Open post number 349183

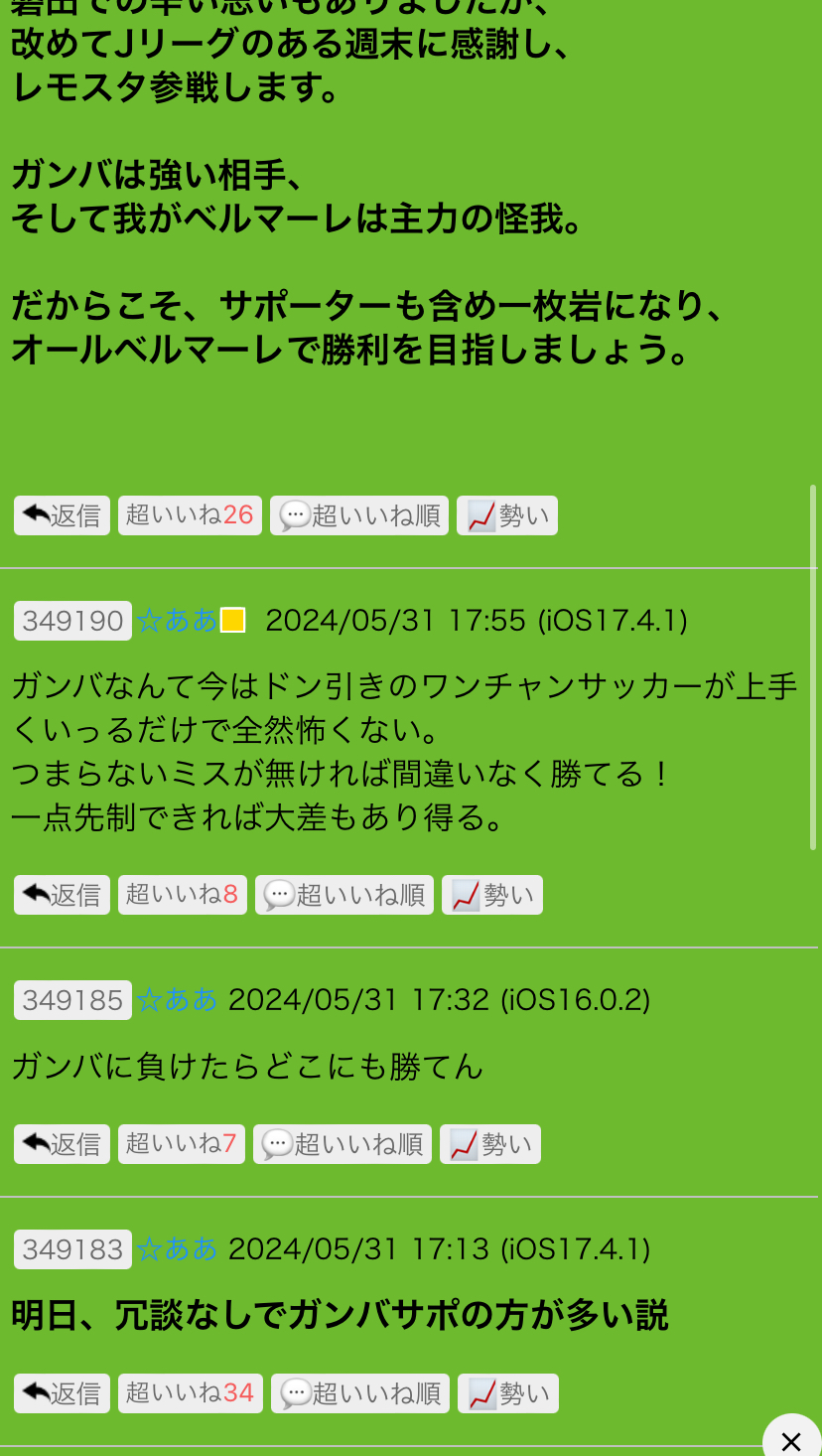click(72, 1249)
